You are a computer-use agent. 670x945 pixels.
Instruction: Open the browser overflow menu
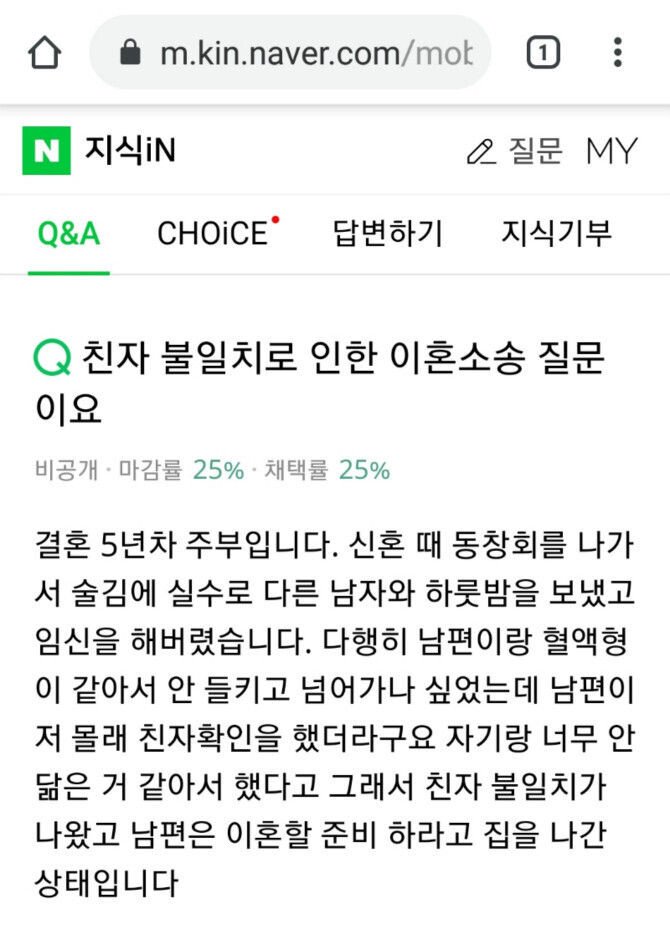click(x=618, y=53)
